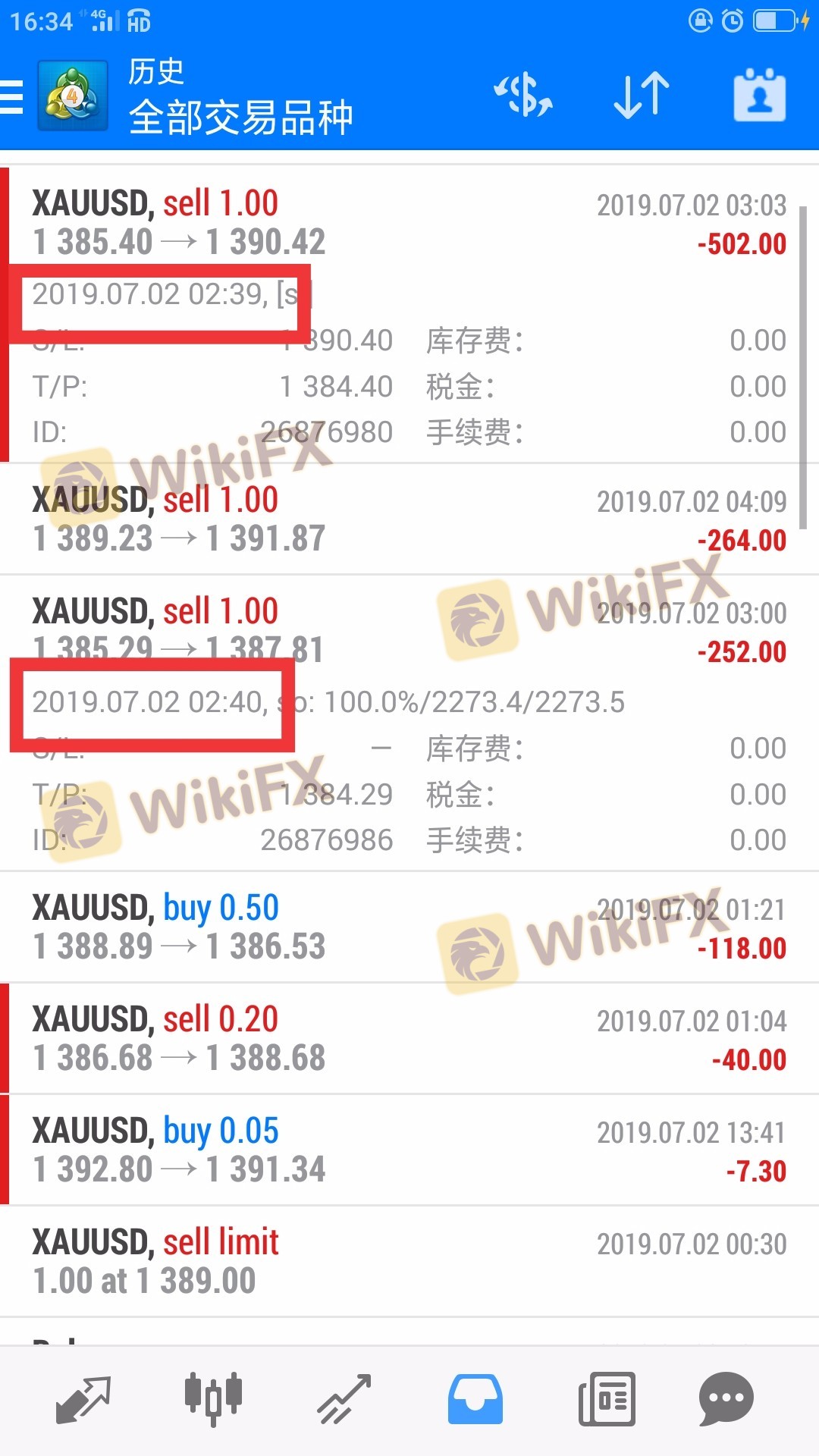The width and height of the screenshot is (819, 1456).
Task: Collapse the sell 1.00 trade with -502.00 loss
Action: click(409, 224)
